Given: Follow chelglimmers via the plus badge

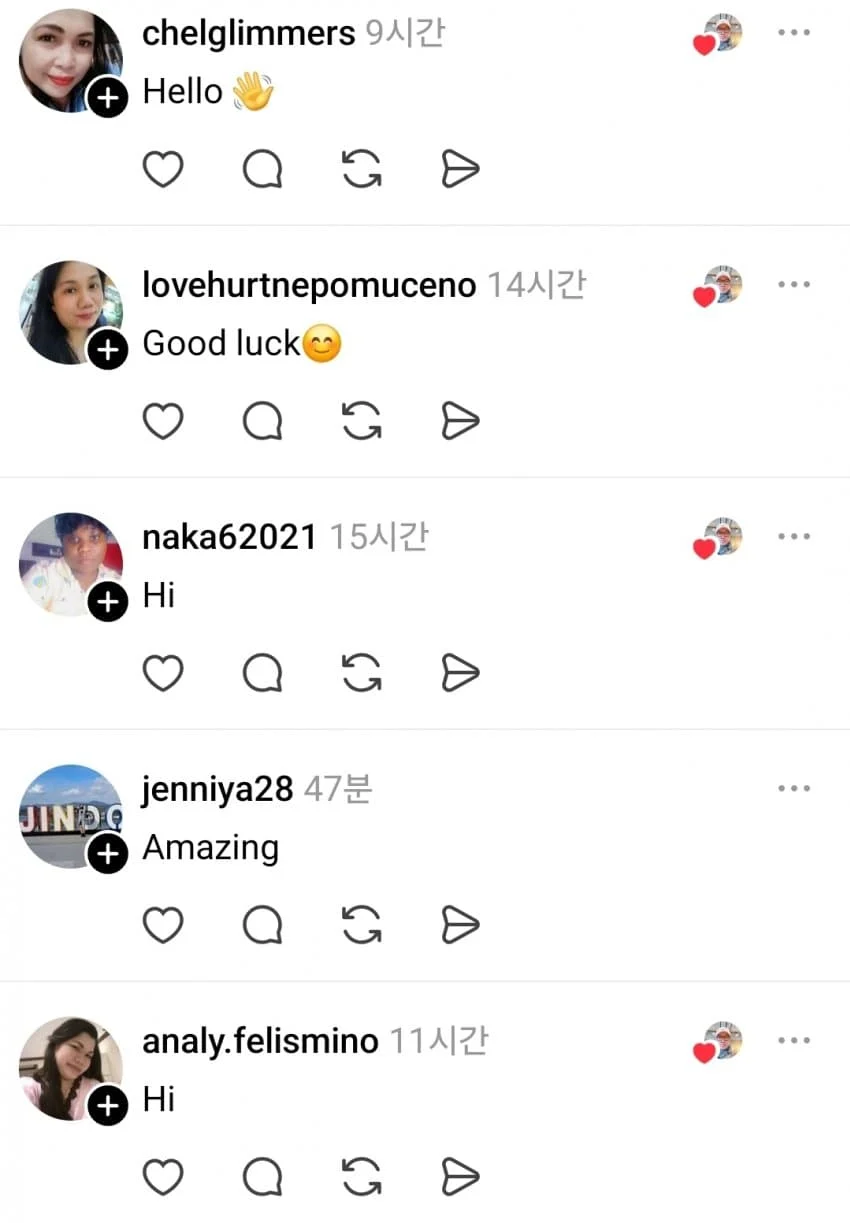Looking at the screenshot, I should [108, 98].
